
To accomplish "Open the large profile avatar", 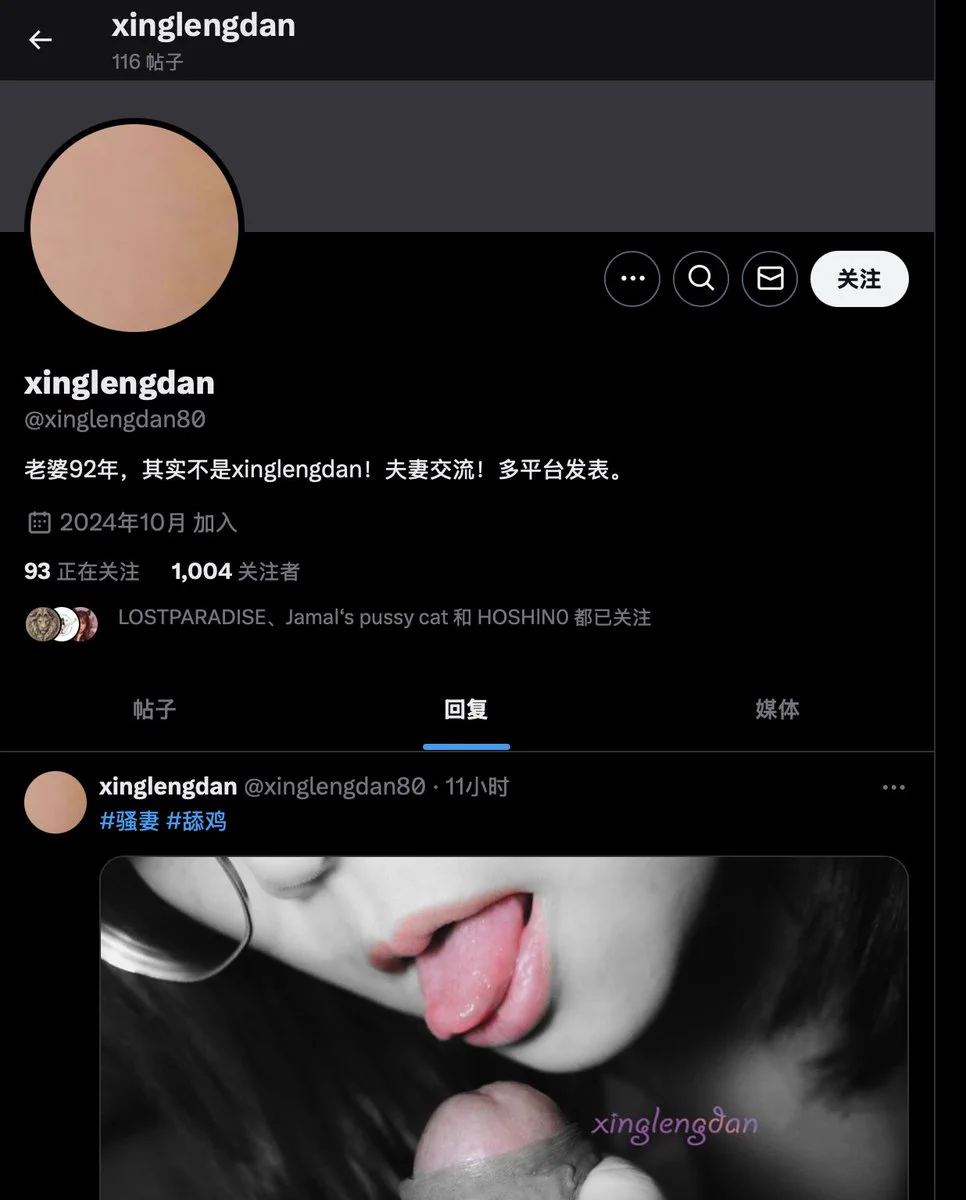I will tap(134, 227).
